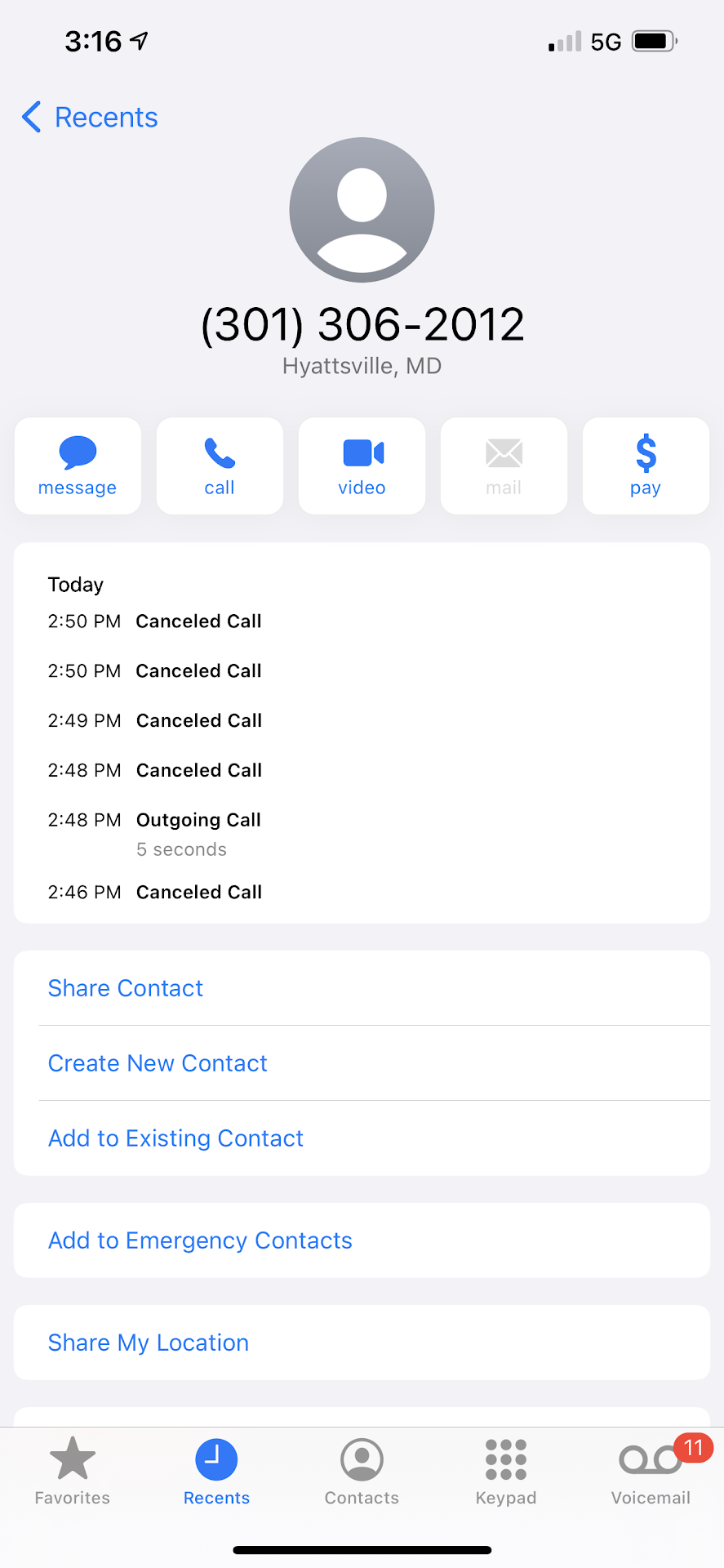
Task: Select Share Contact
Action: click(126, 988)
